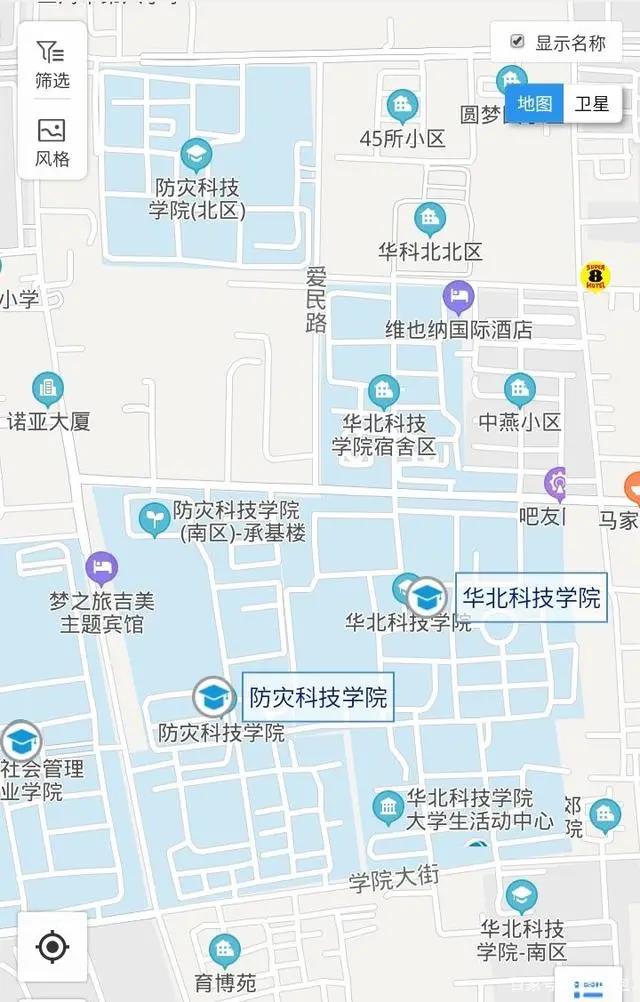
Task: Select the 维也纳国际酒店 hotel marker
Action: tap(459, 296)
